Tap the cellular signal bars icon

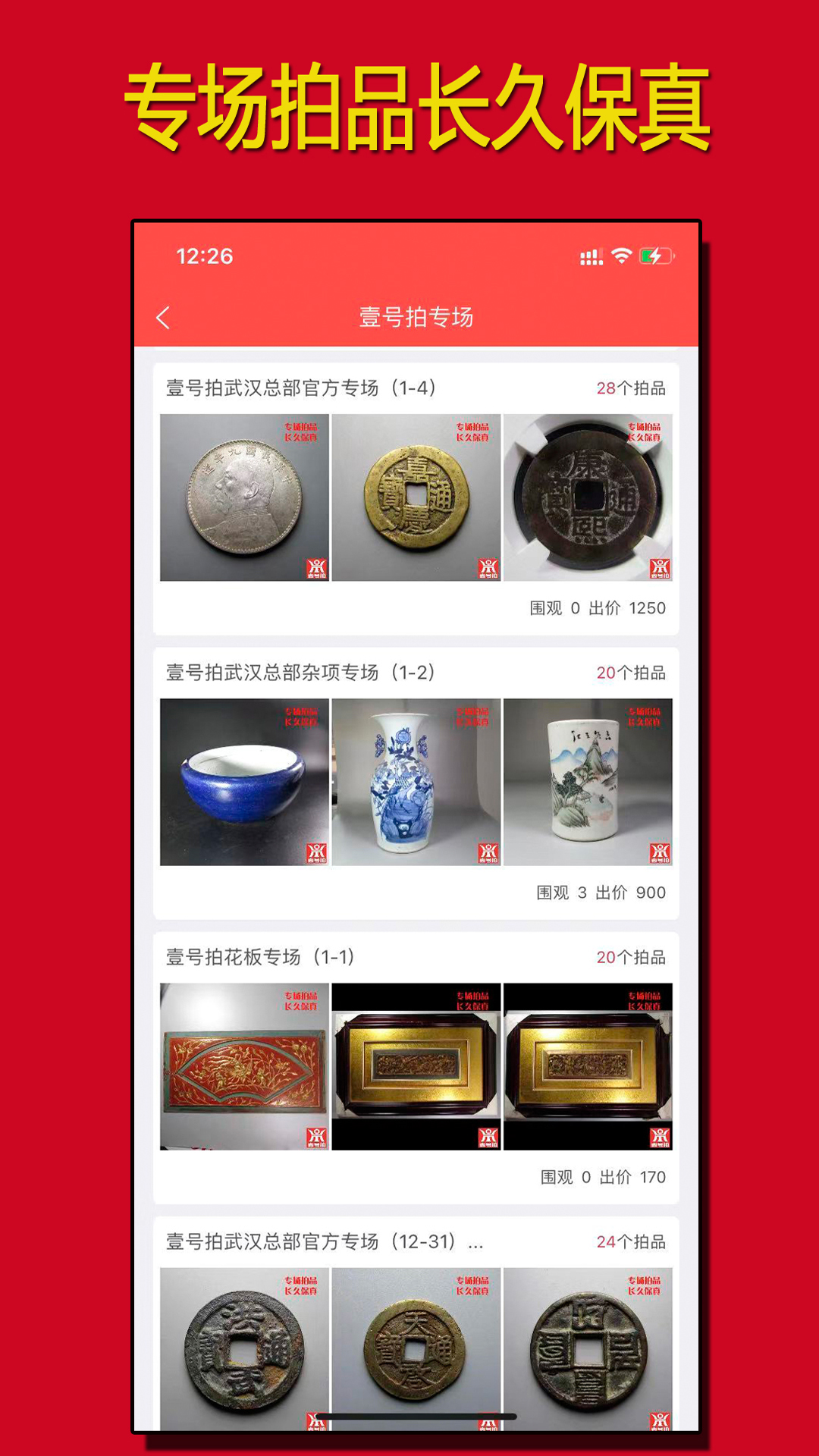pos(590,258)
